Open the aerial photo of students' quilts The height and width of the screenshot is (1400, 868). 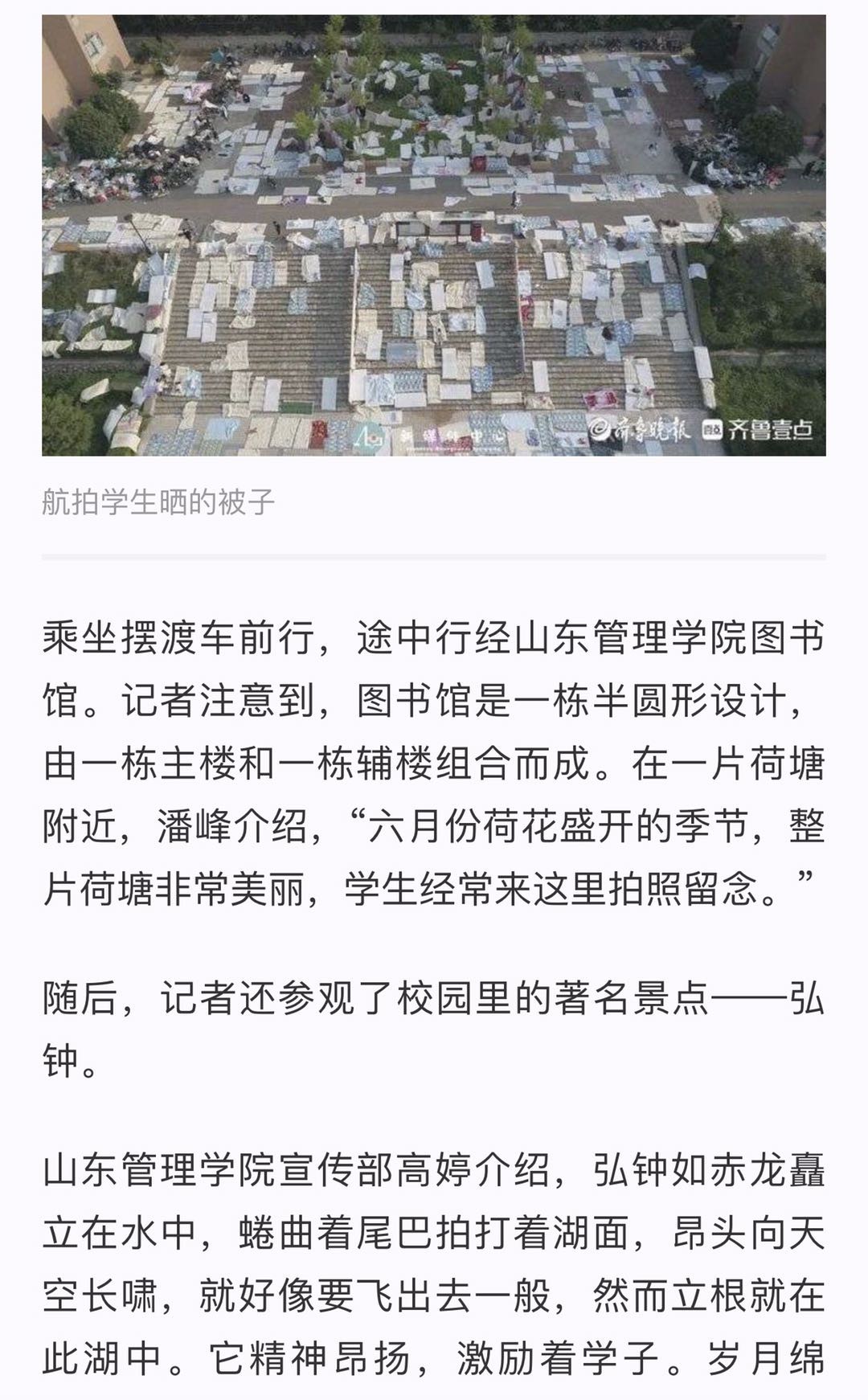[434, 235]
